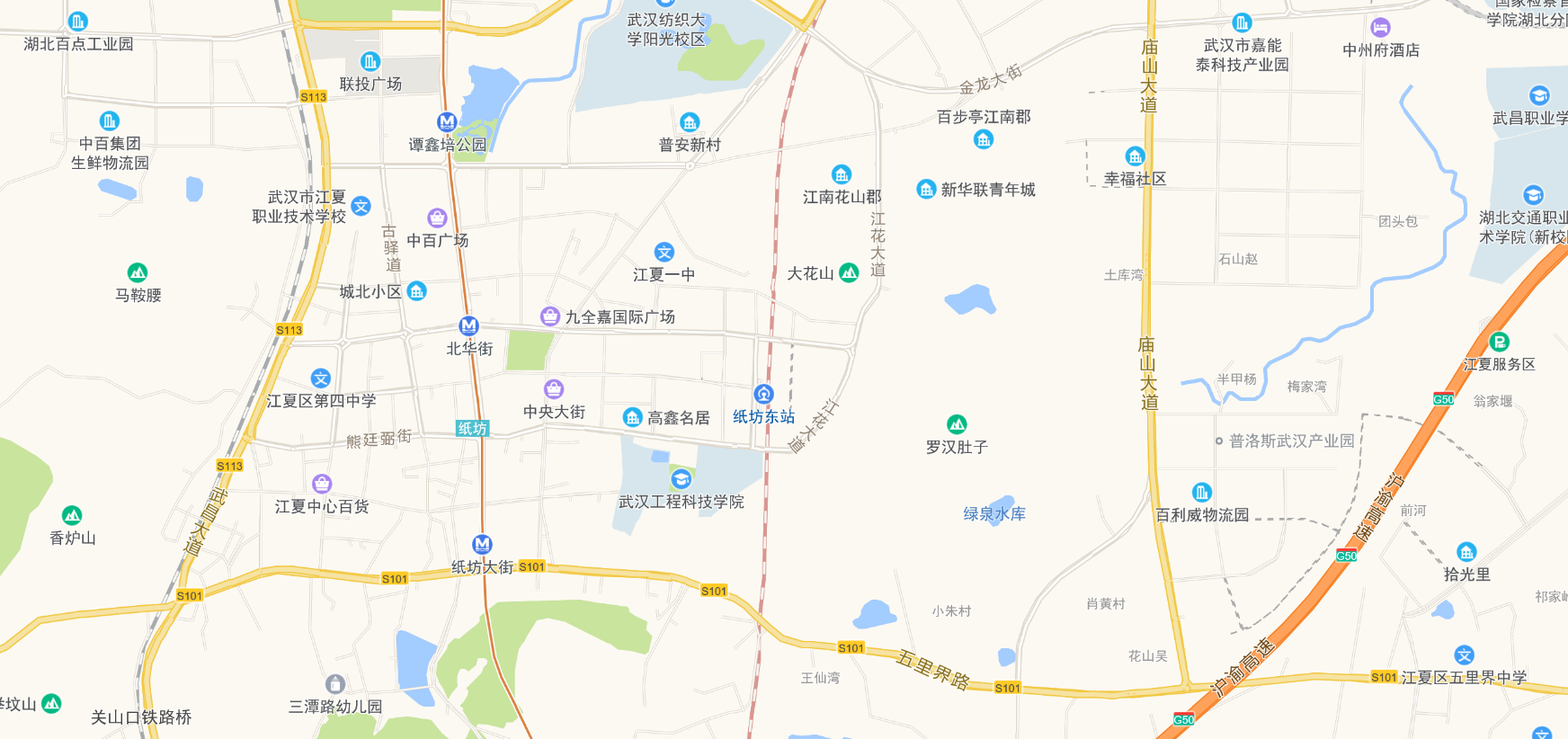This screenshot has width=1568, height=739.
Task: Select the 百利威物流园 marker
Action: (1202, 492)
